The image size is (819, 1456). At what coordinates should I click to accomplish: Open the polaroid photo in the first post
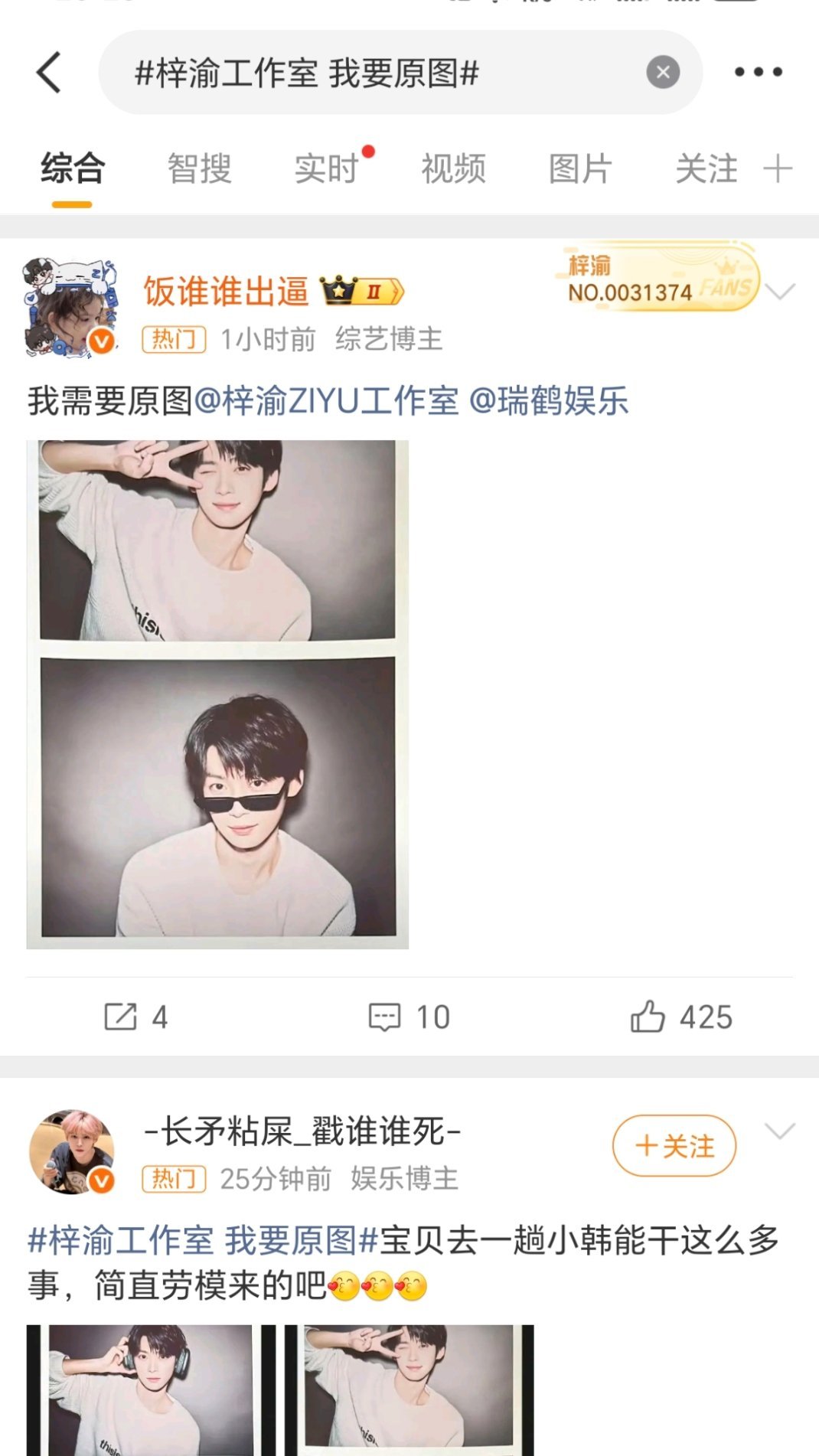(214, 693)
